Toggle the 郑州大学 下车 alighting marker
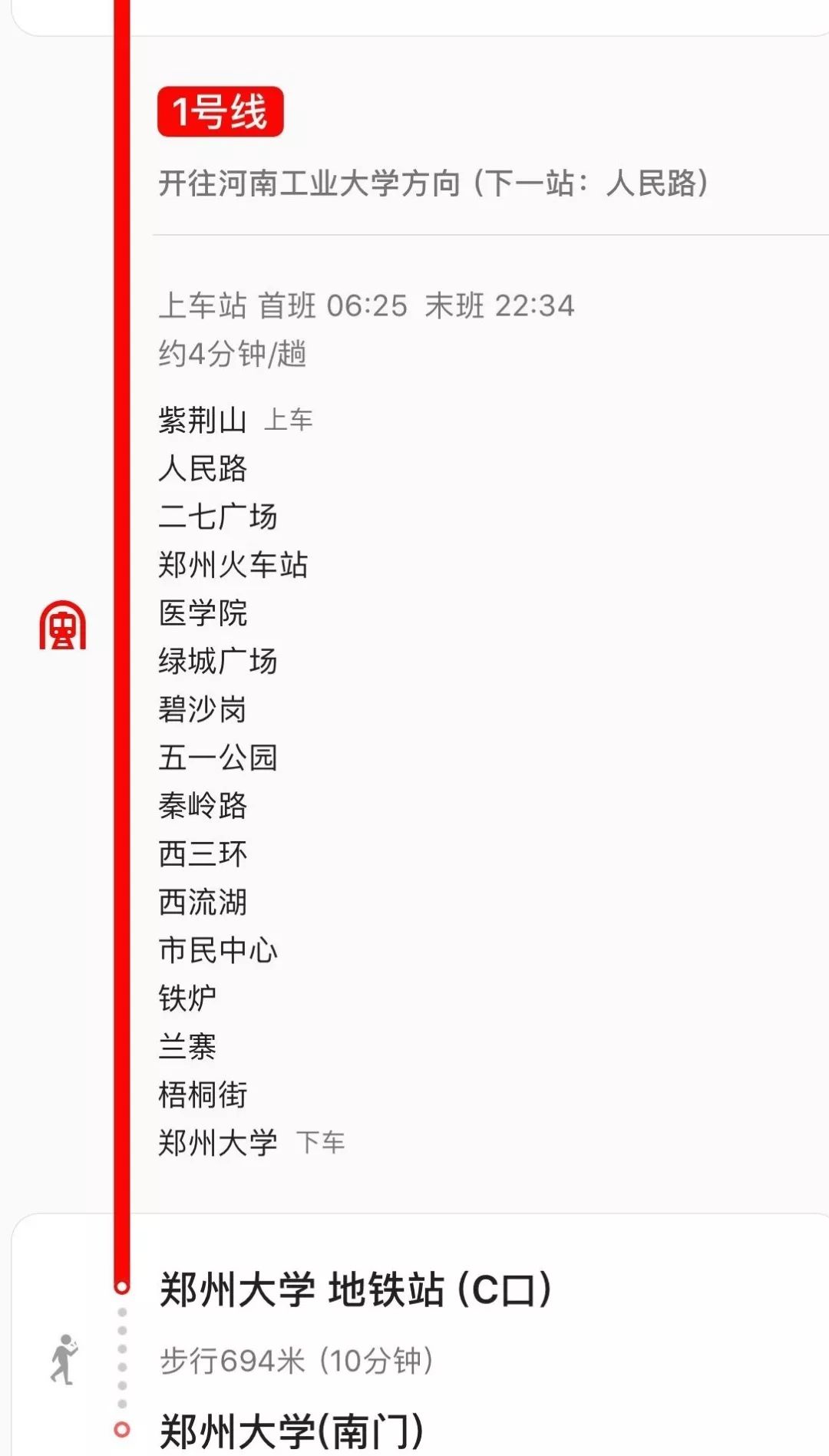829x1456 pixels. [322, 1142]
